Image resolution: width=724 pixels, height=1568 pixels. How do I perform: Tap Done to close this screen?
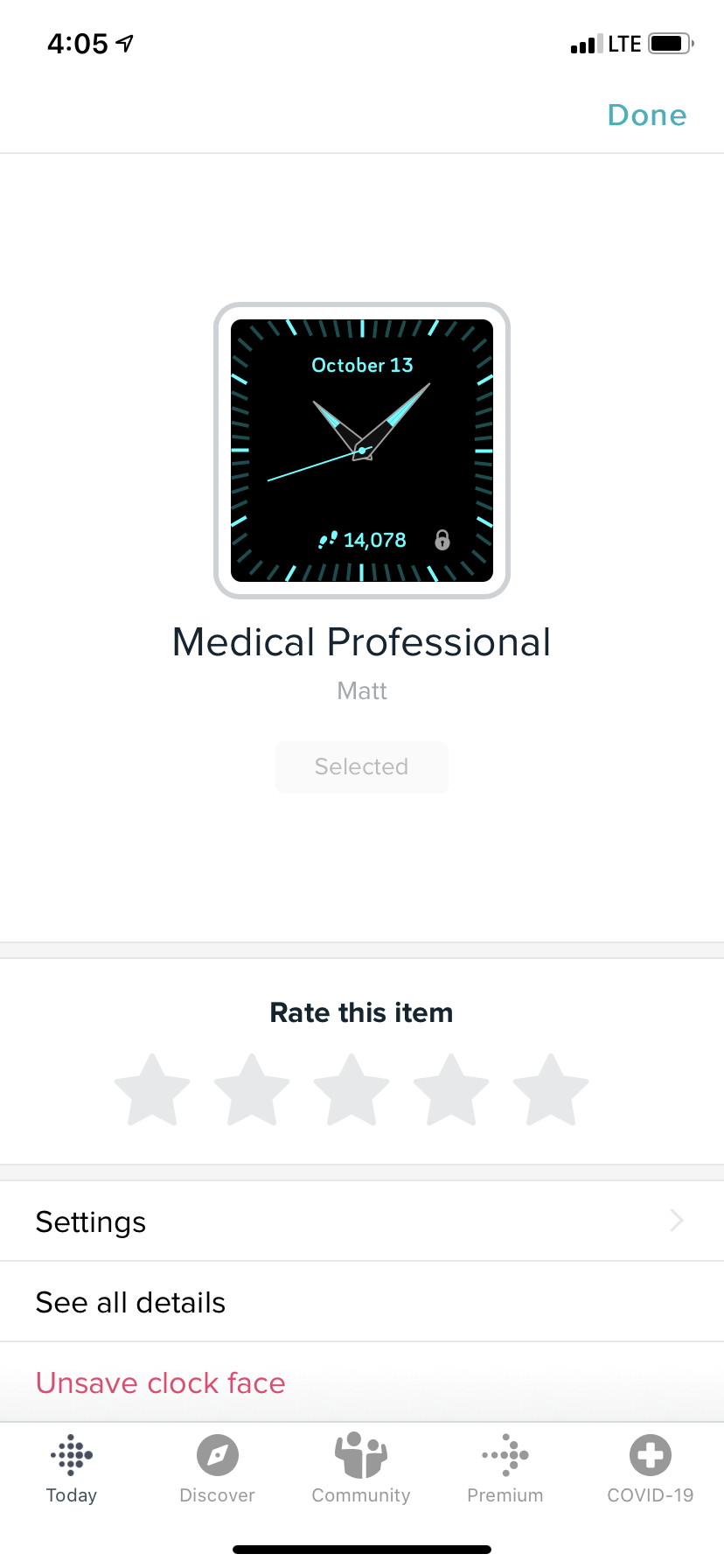point(646,115)
